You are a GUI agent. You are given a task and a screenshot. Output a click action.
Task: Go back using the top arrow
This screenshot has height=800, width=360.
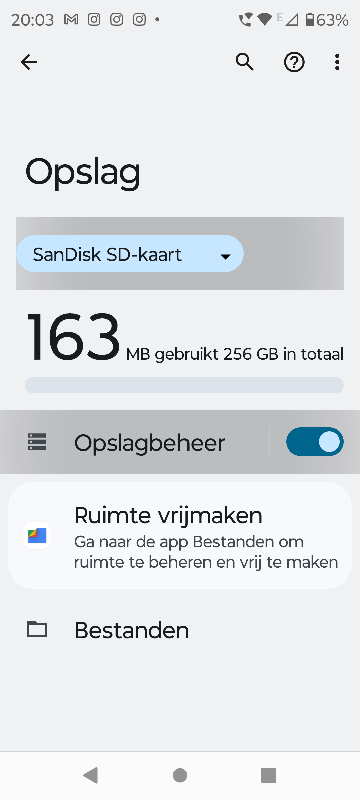29,62
